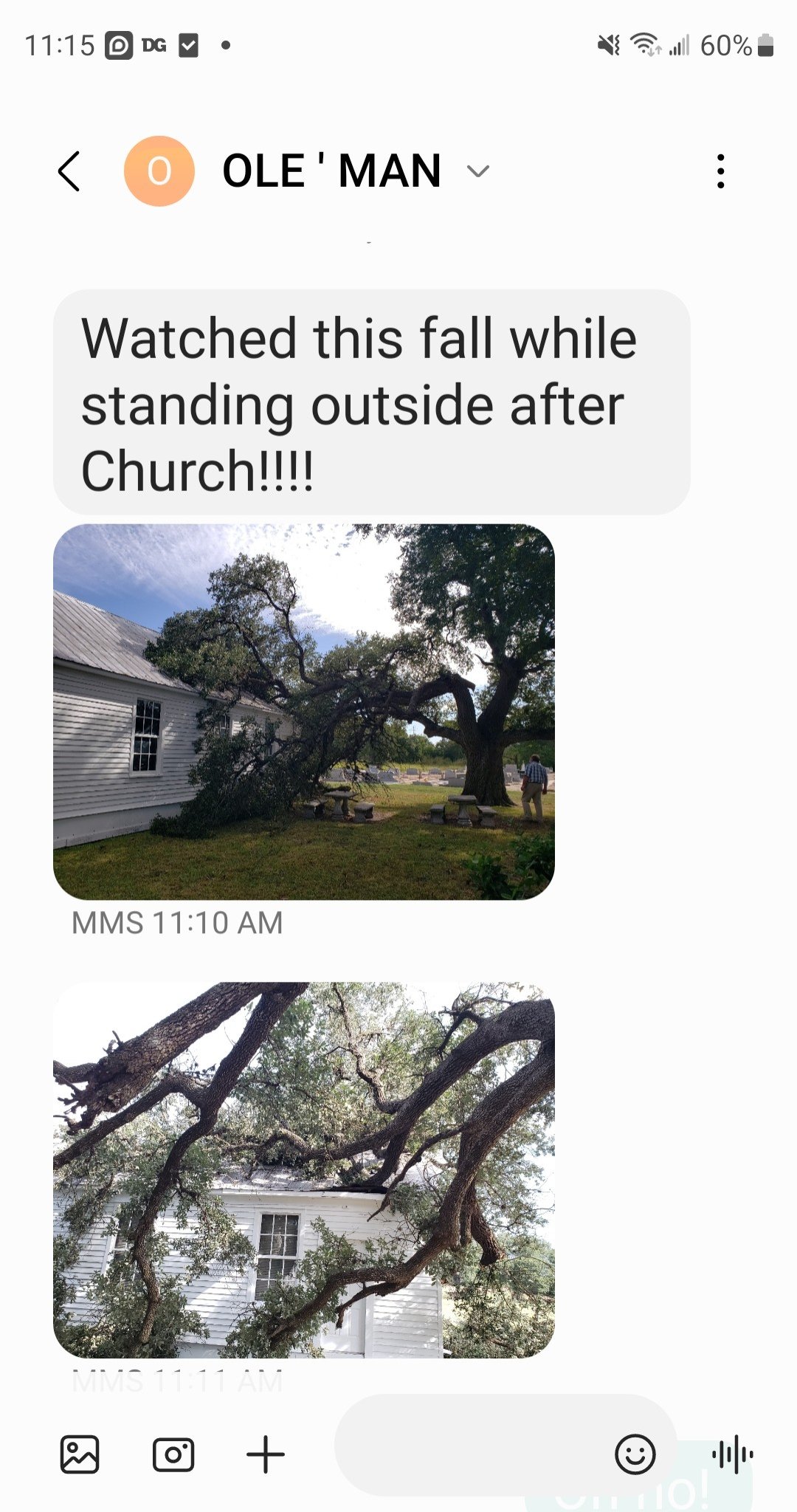Attach a picture from the gallery

80,1454
